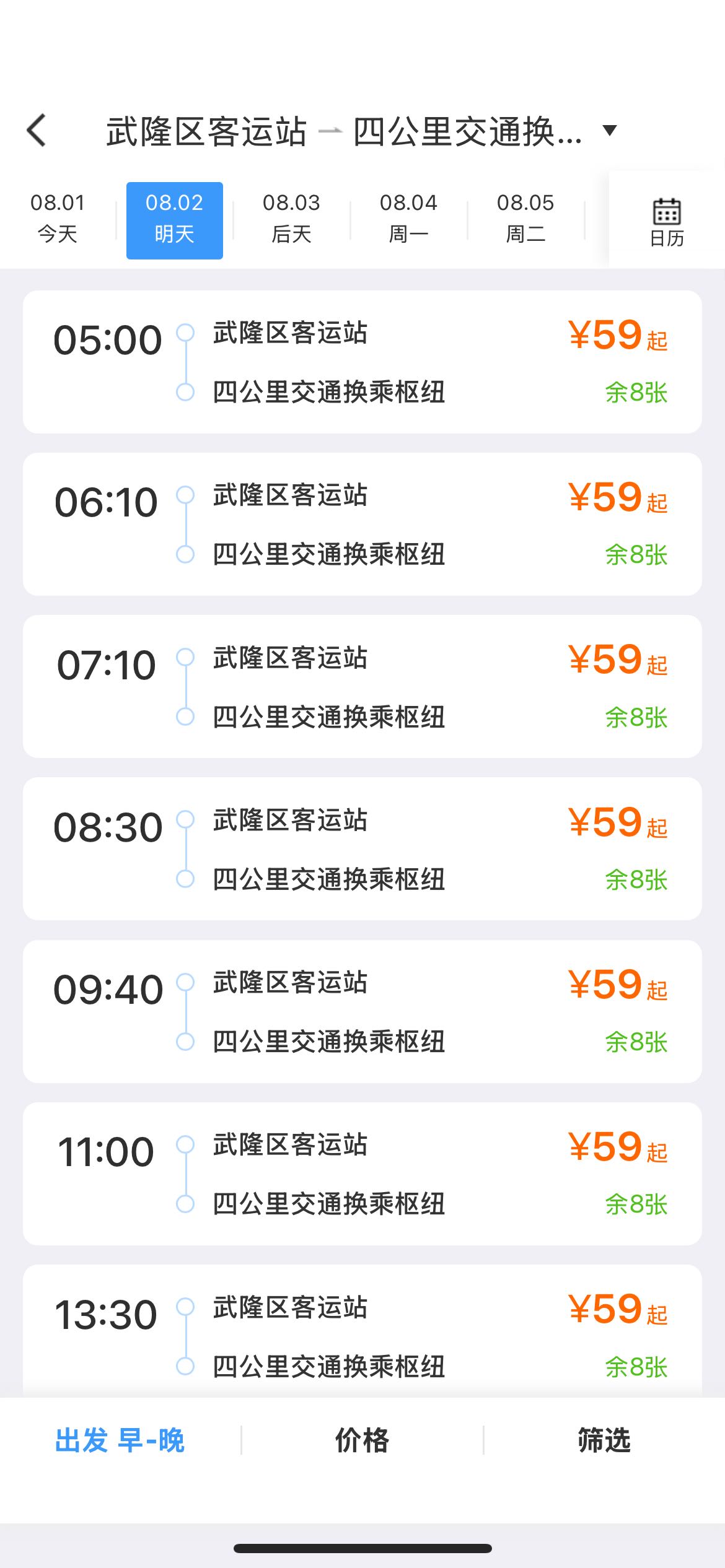Screen dimensions: 725x1568
Task: Expand the route dropdown arrow in title
Action: [x=610, y=131]
